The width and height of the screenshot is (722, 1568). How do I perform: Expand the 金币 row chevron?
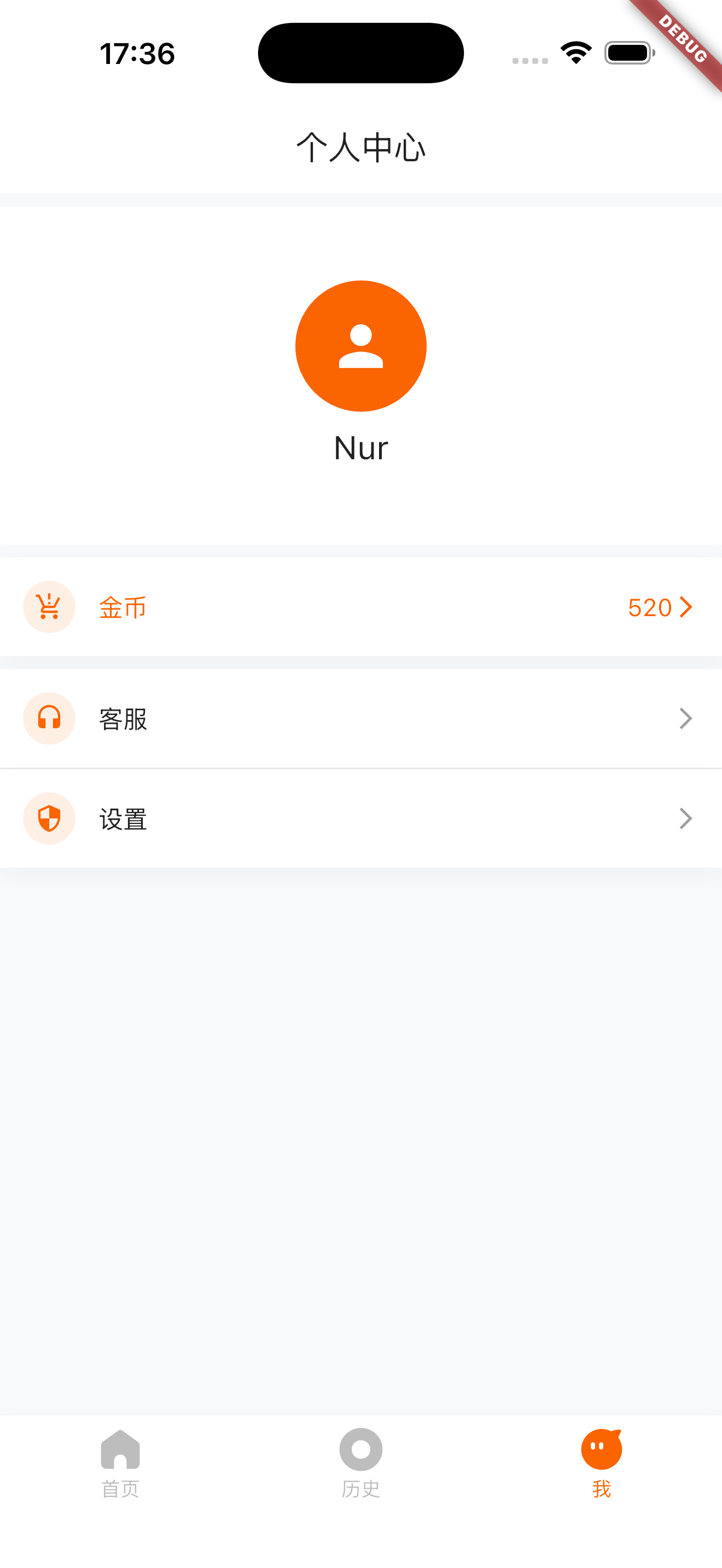pyautogui.click(x=686, y=607)
